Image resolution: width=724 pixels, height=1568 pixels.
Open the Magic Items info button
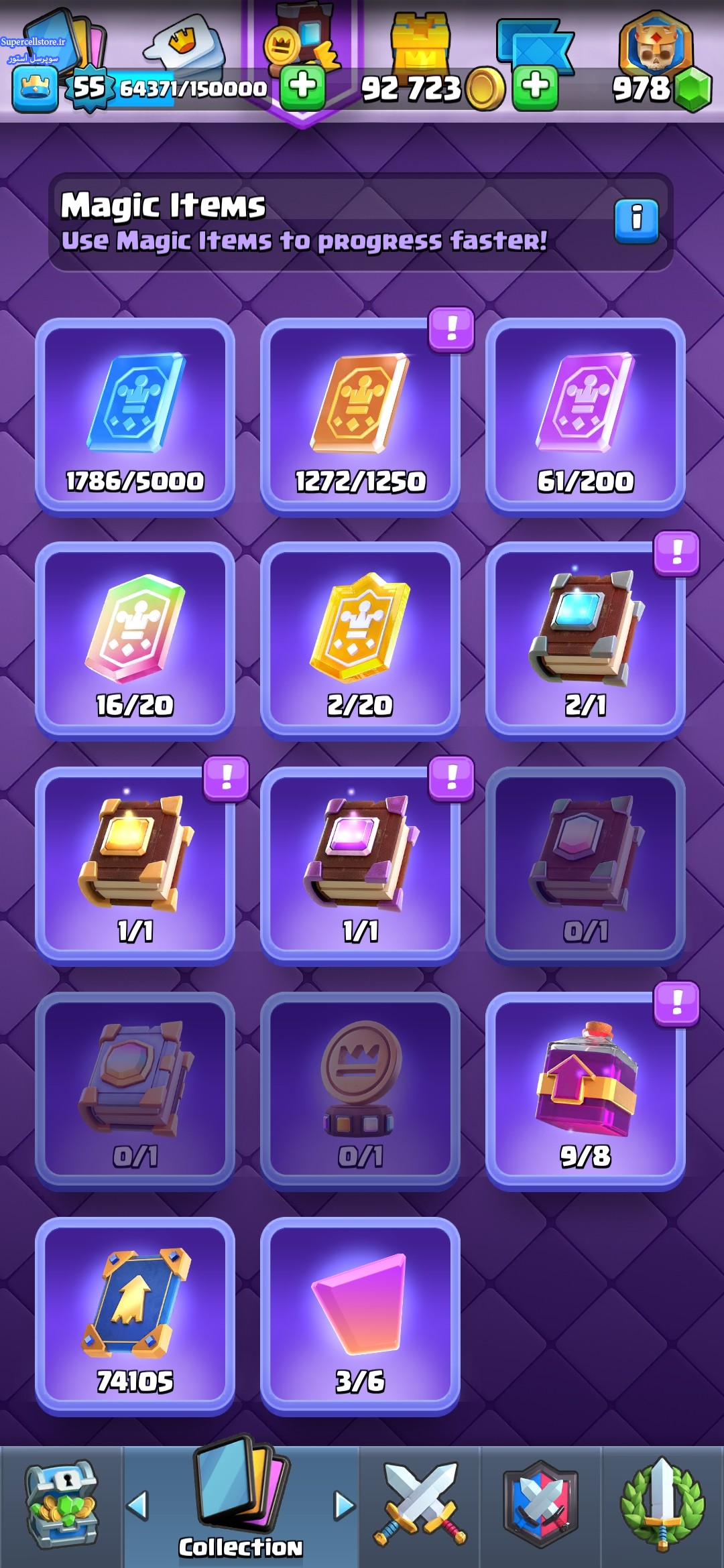636,220
